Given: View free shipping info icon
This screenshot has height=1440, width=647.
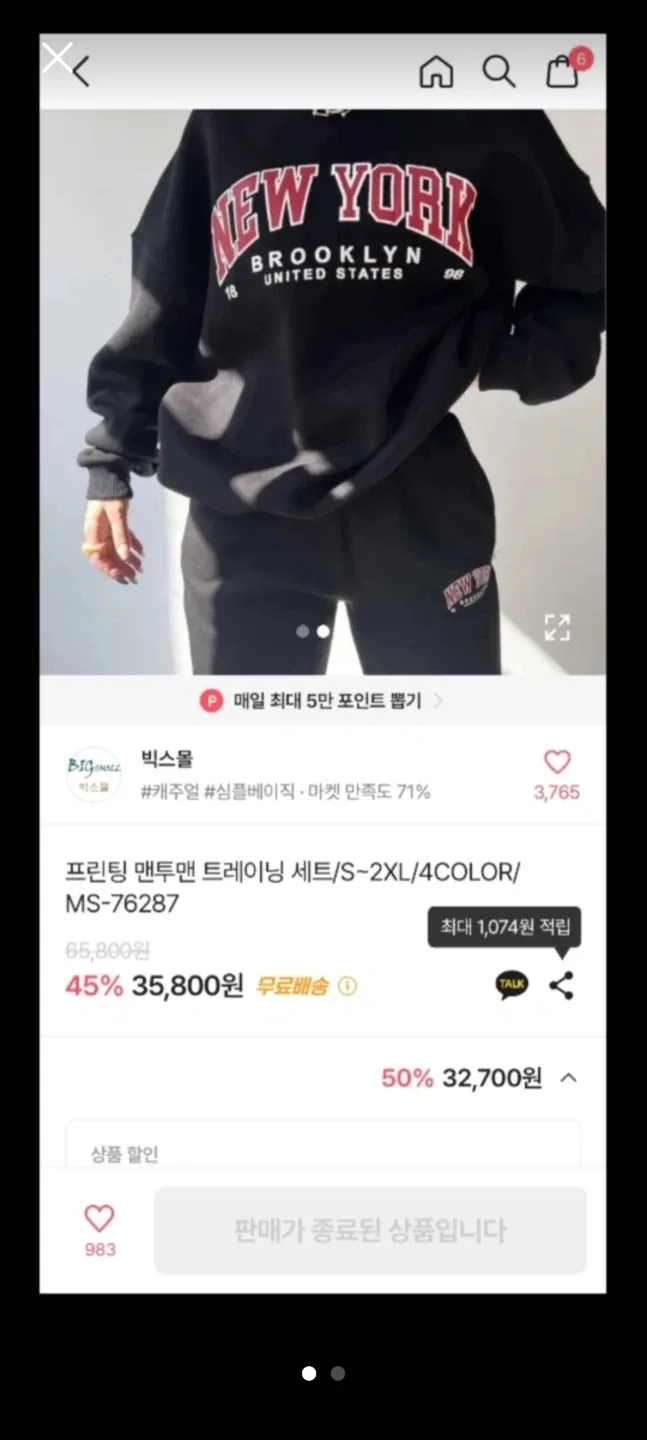Looking at the screenshot, I should (347, 987).
